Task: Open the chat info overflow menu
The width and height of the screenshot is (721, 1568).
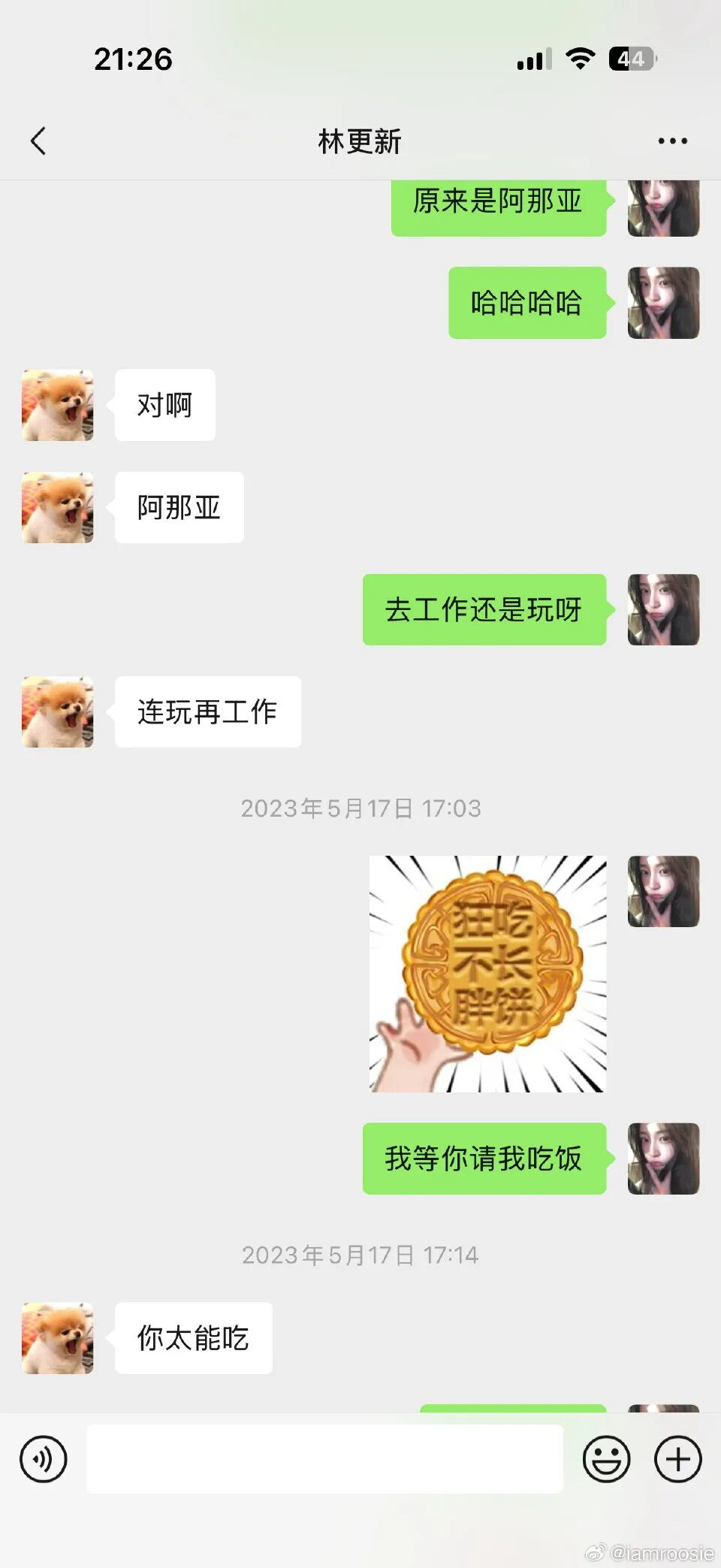Action: 672,140
